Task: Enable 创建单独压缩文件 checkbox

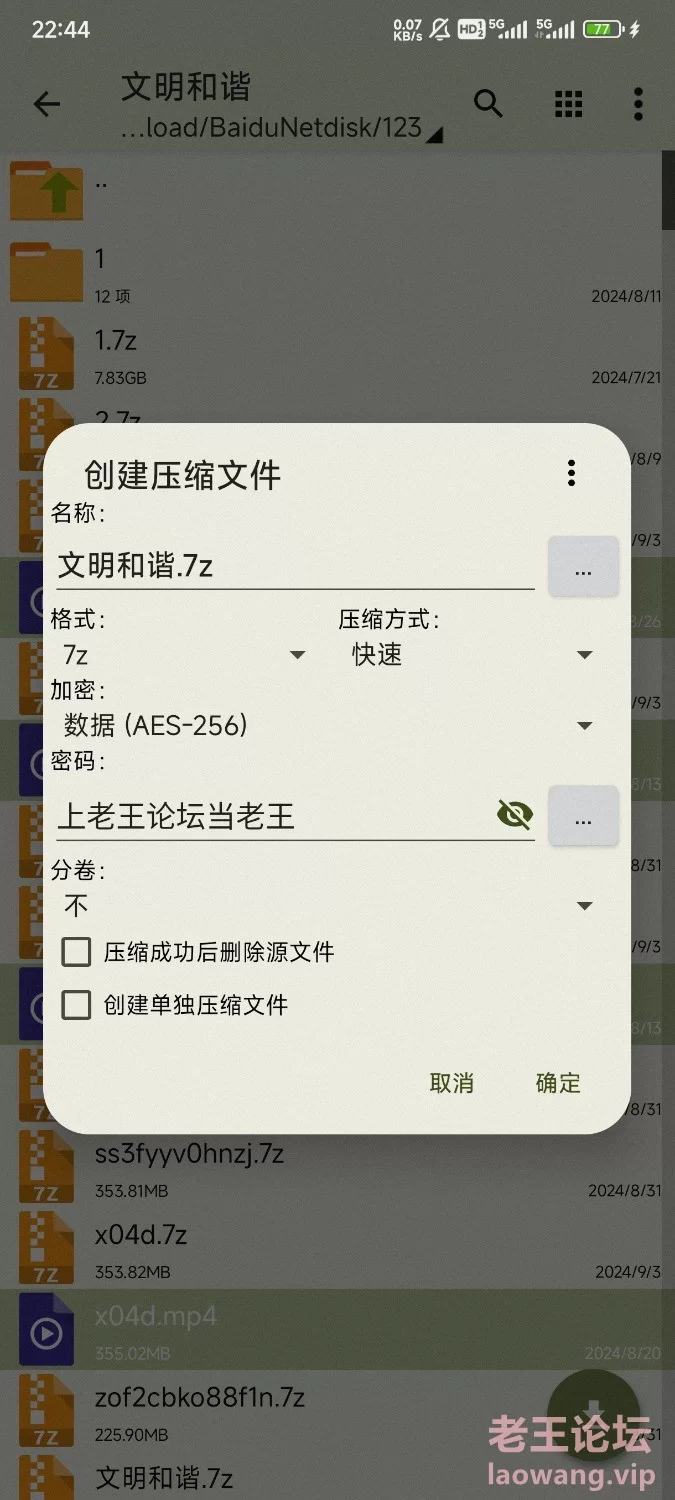Action: [x=77, y=1005]
